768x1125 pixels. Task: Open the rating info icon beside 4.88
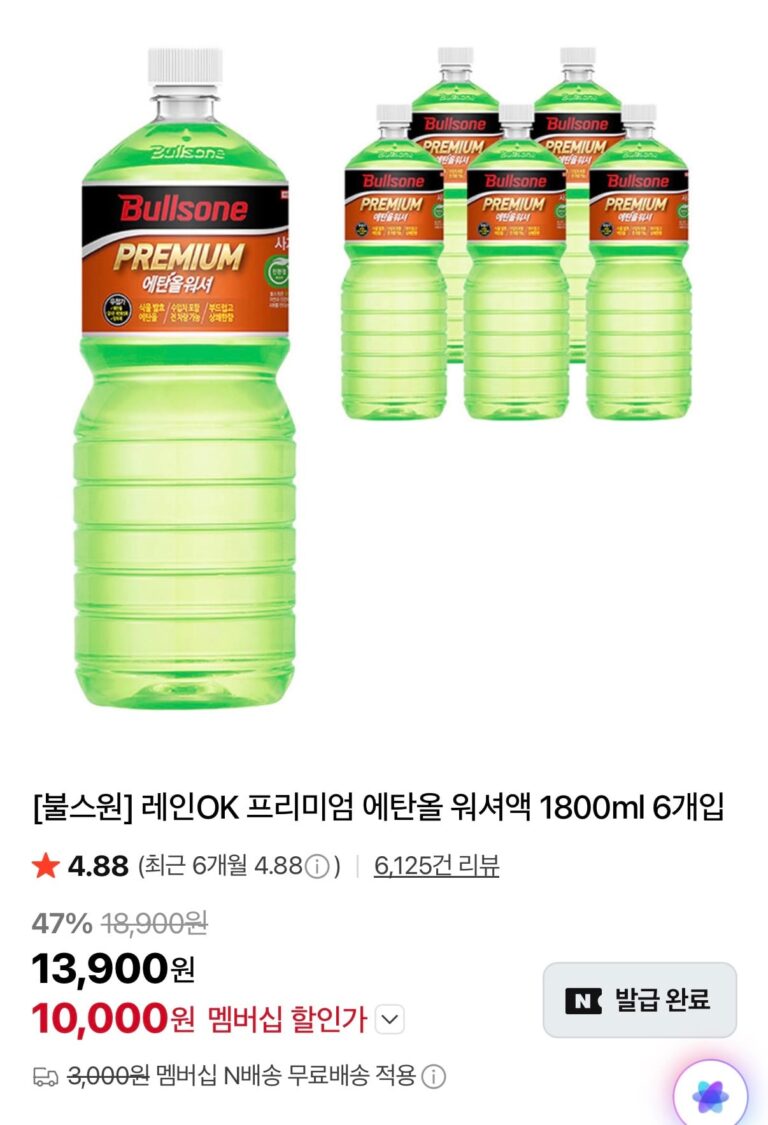click(x=316, y=866)
